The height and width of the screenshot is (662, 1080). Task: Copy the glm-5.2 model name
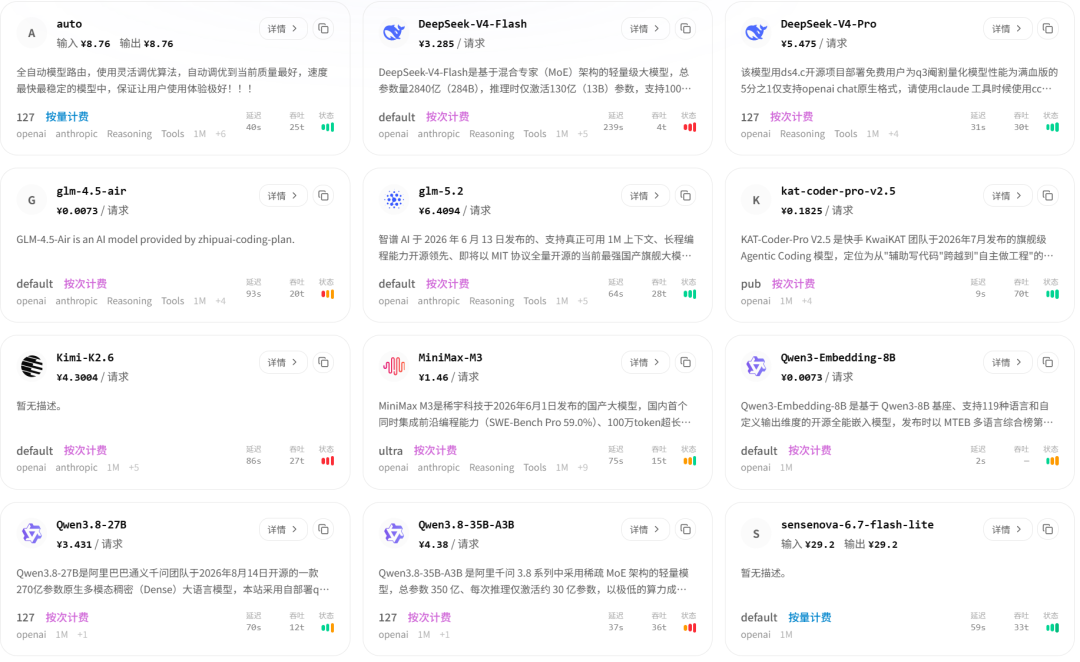coord(686,196)
